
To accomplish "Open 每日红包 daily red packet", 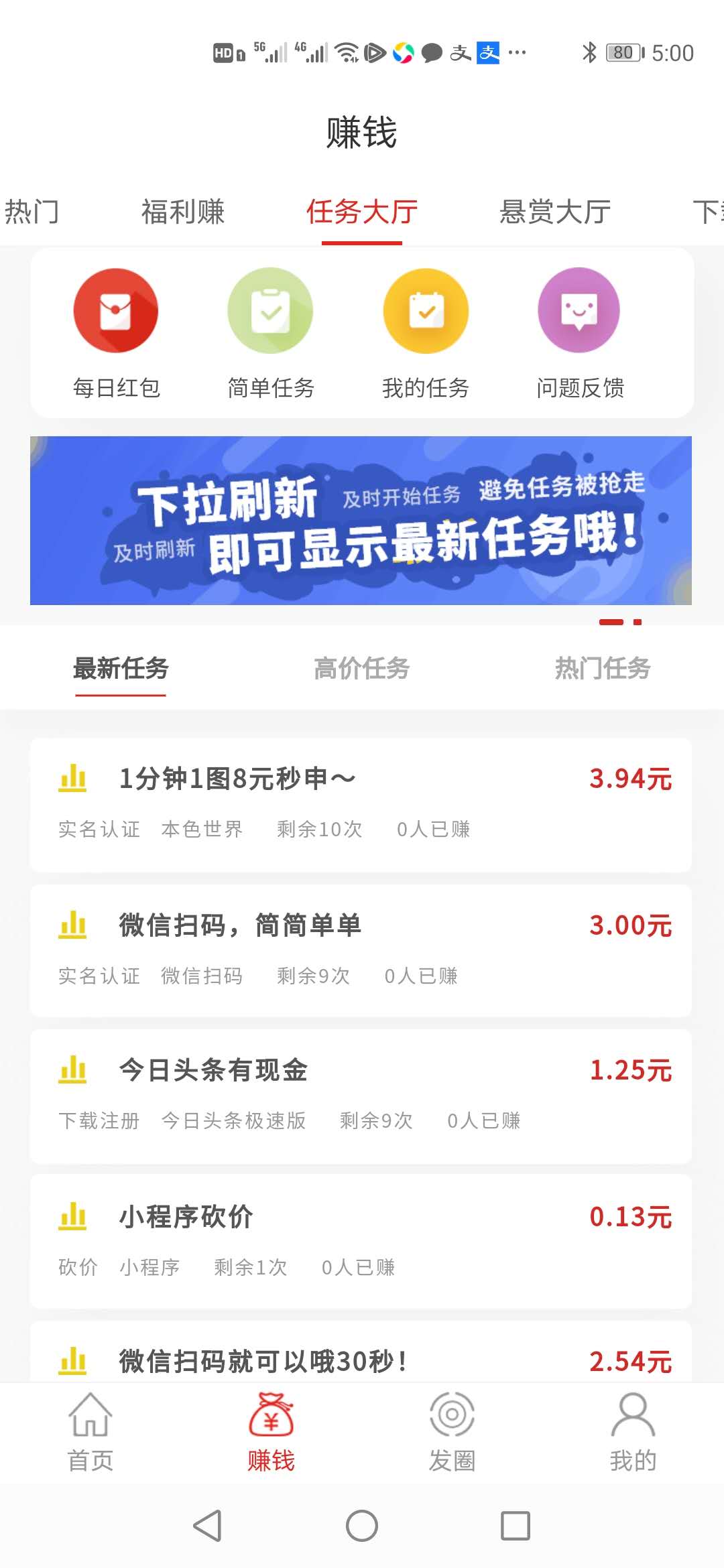I will [x=116, y=333].
